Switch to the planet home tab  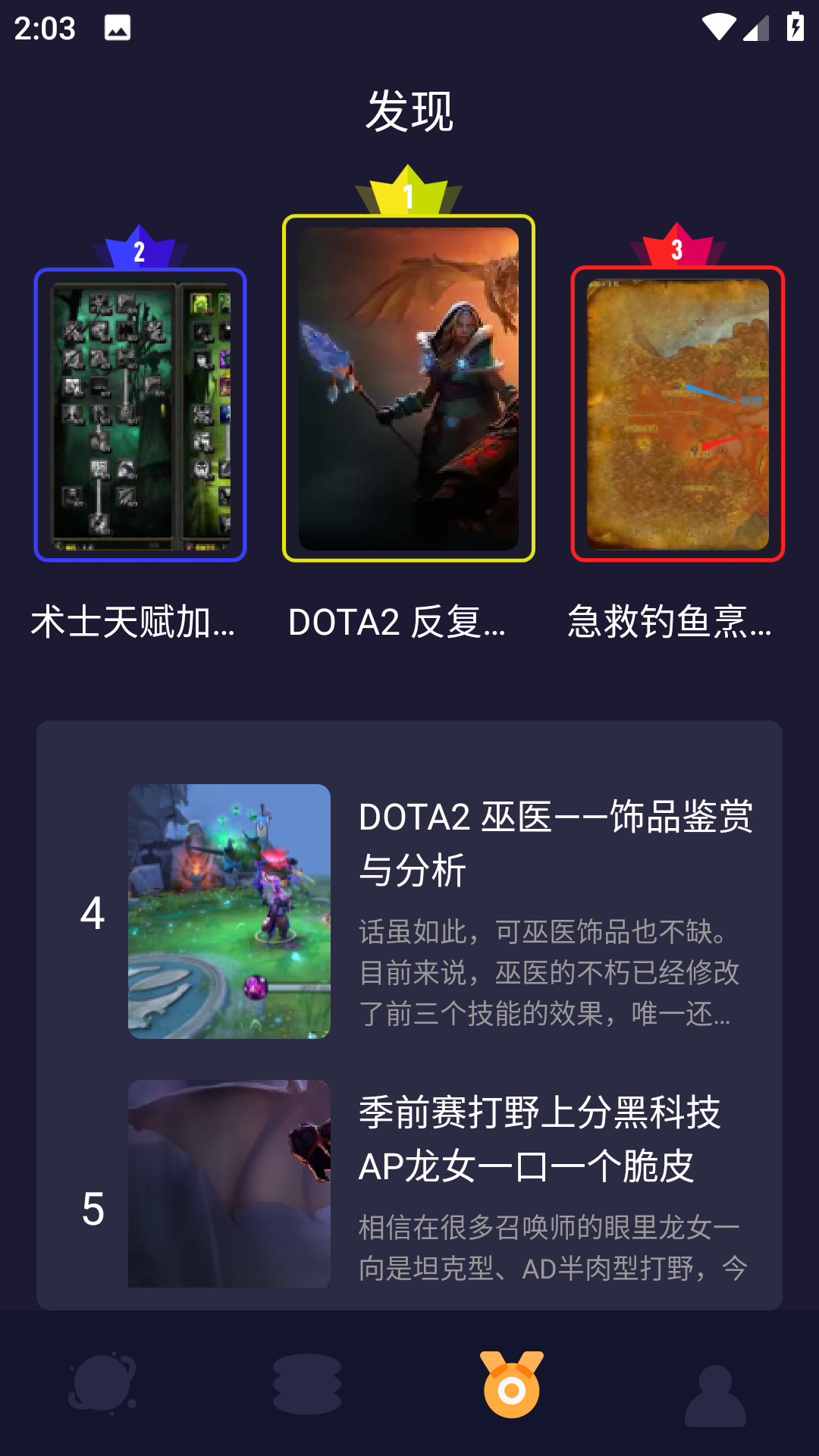[x=103, y=1383]
